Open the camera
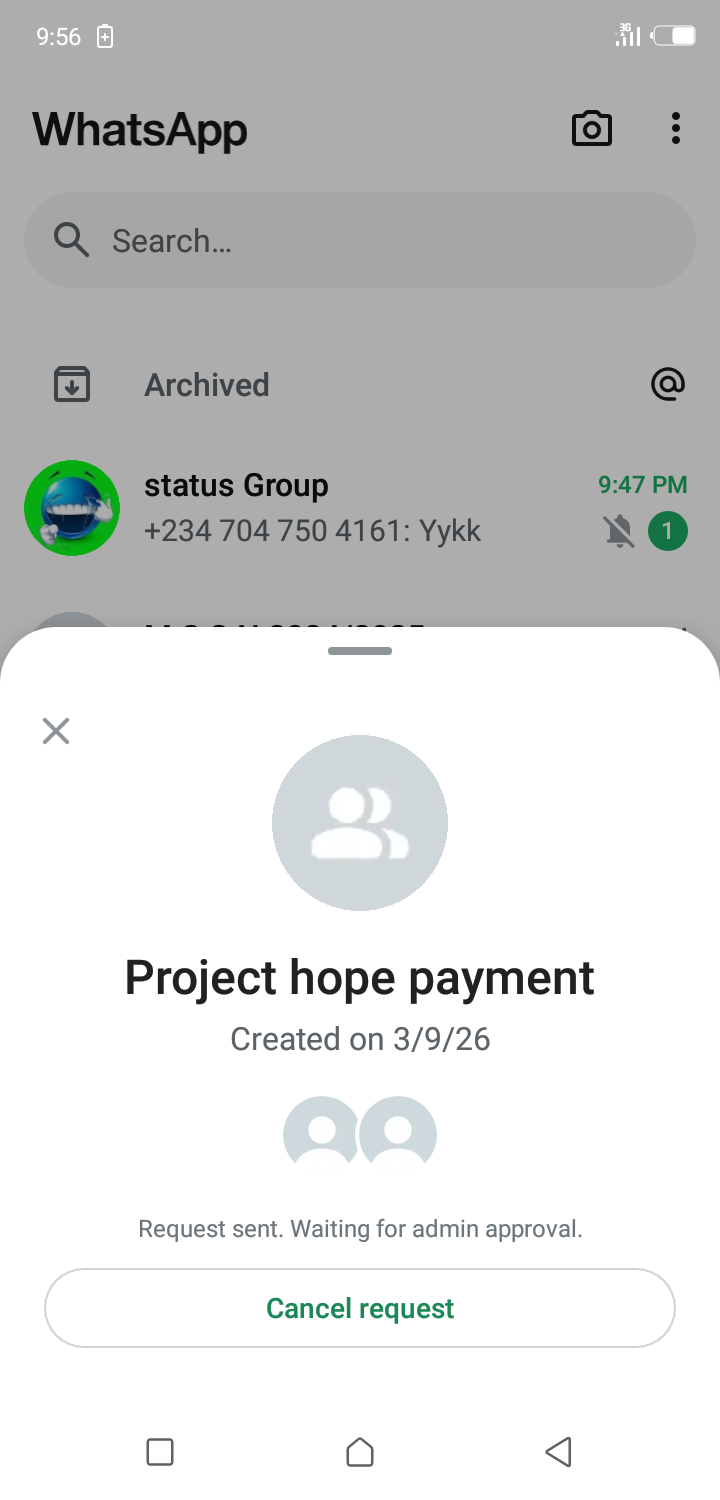Viewport: 720px width, 1500px height. coord(591,129)
